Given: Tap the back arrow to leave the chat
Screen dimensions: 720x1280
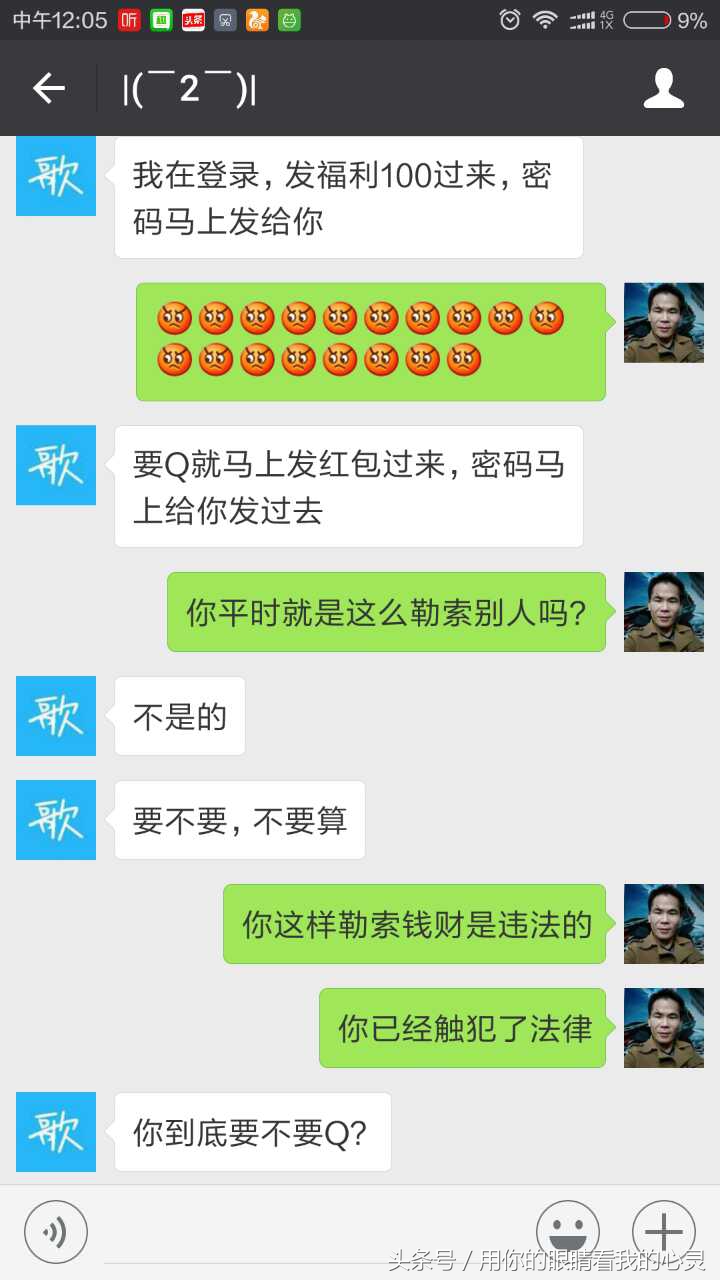Looking at the screenshot, I should point(48,88).
